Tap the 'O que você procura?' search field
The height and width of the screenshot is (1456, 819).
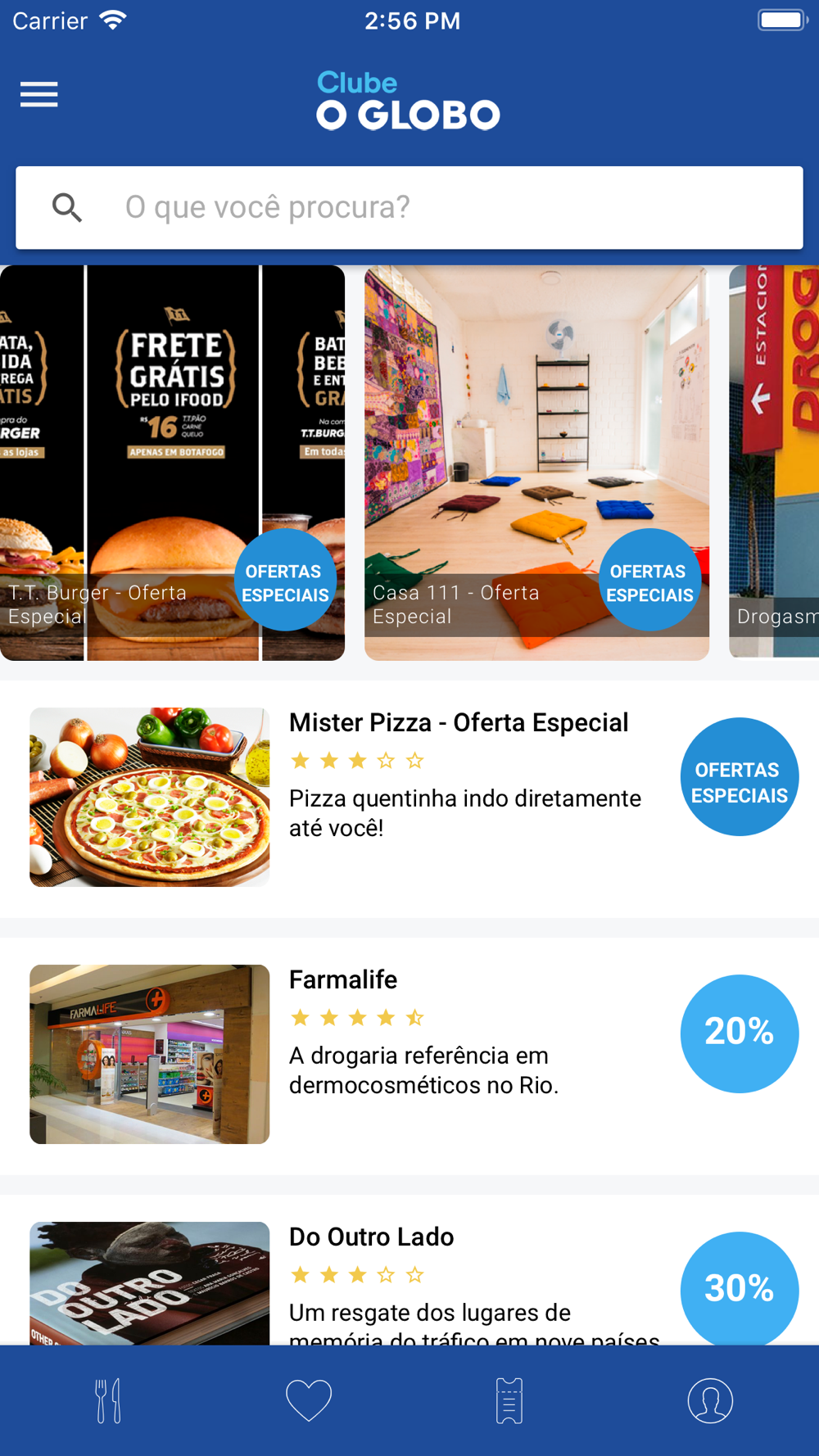409,207
